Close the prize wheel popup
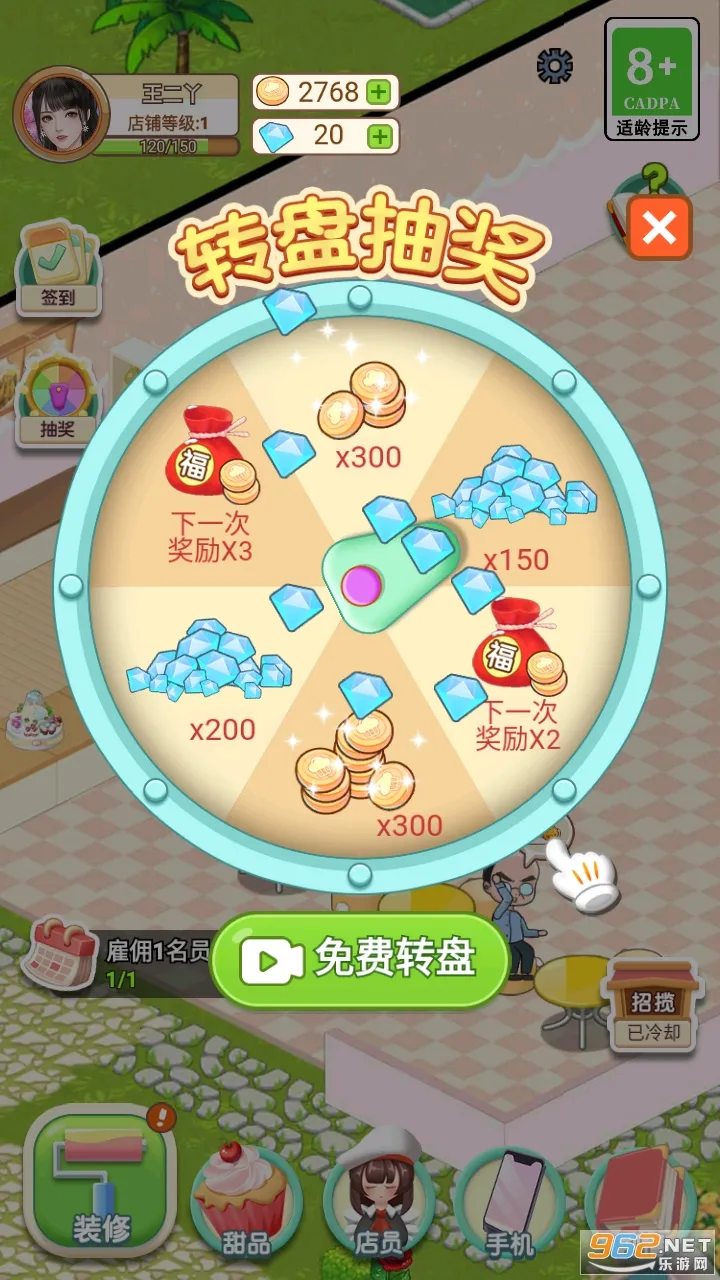This screenshot has height=1280, width=720. [660, 229]
